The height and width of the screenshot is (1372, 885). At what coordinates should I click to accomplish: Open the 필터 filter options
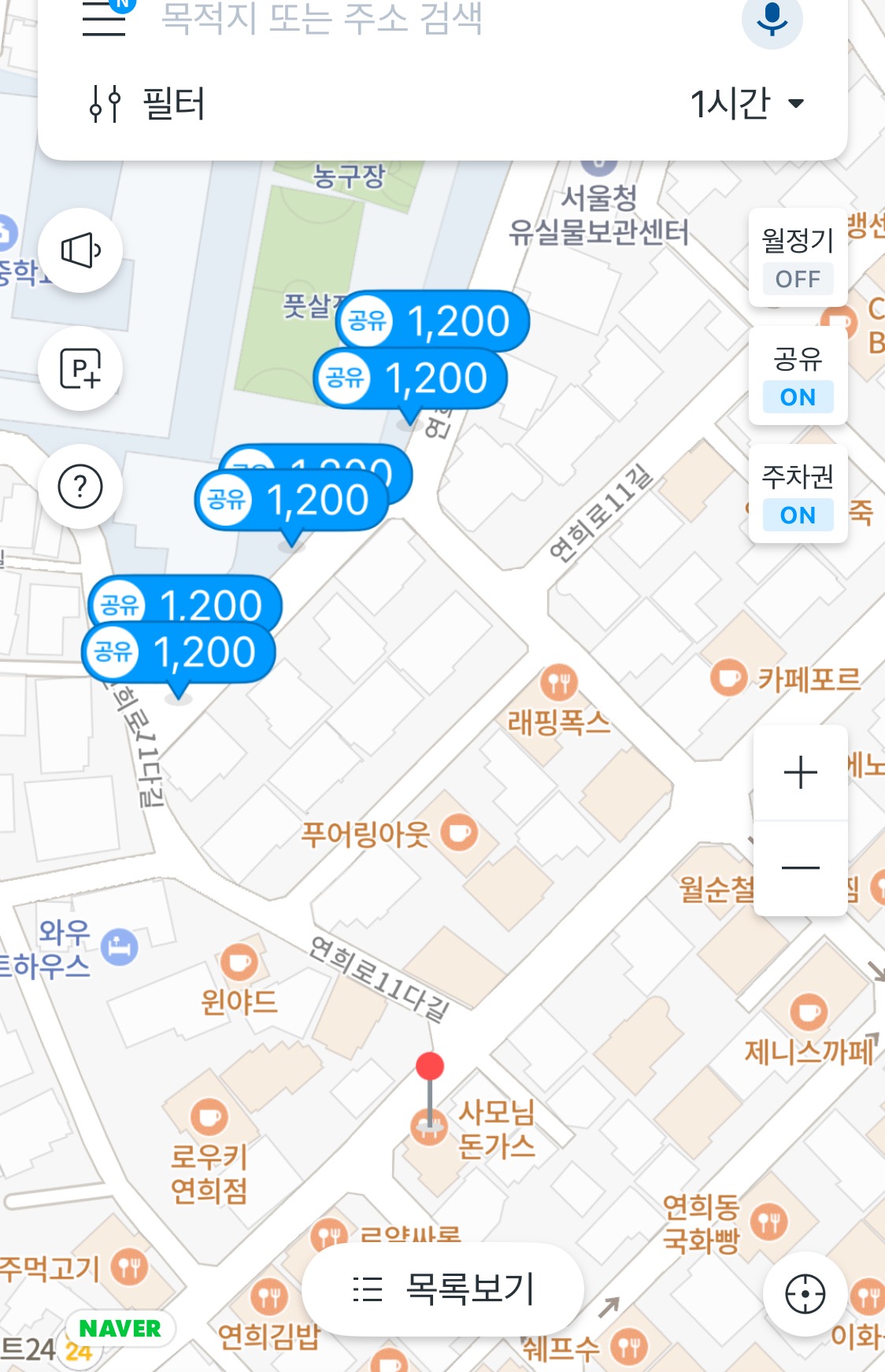pyautogui.click(x=147, y=104)
